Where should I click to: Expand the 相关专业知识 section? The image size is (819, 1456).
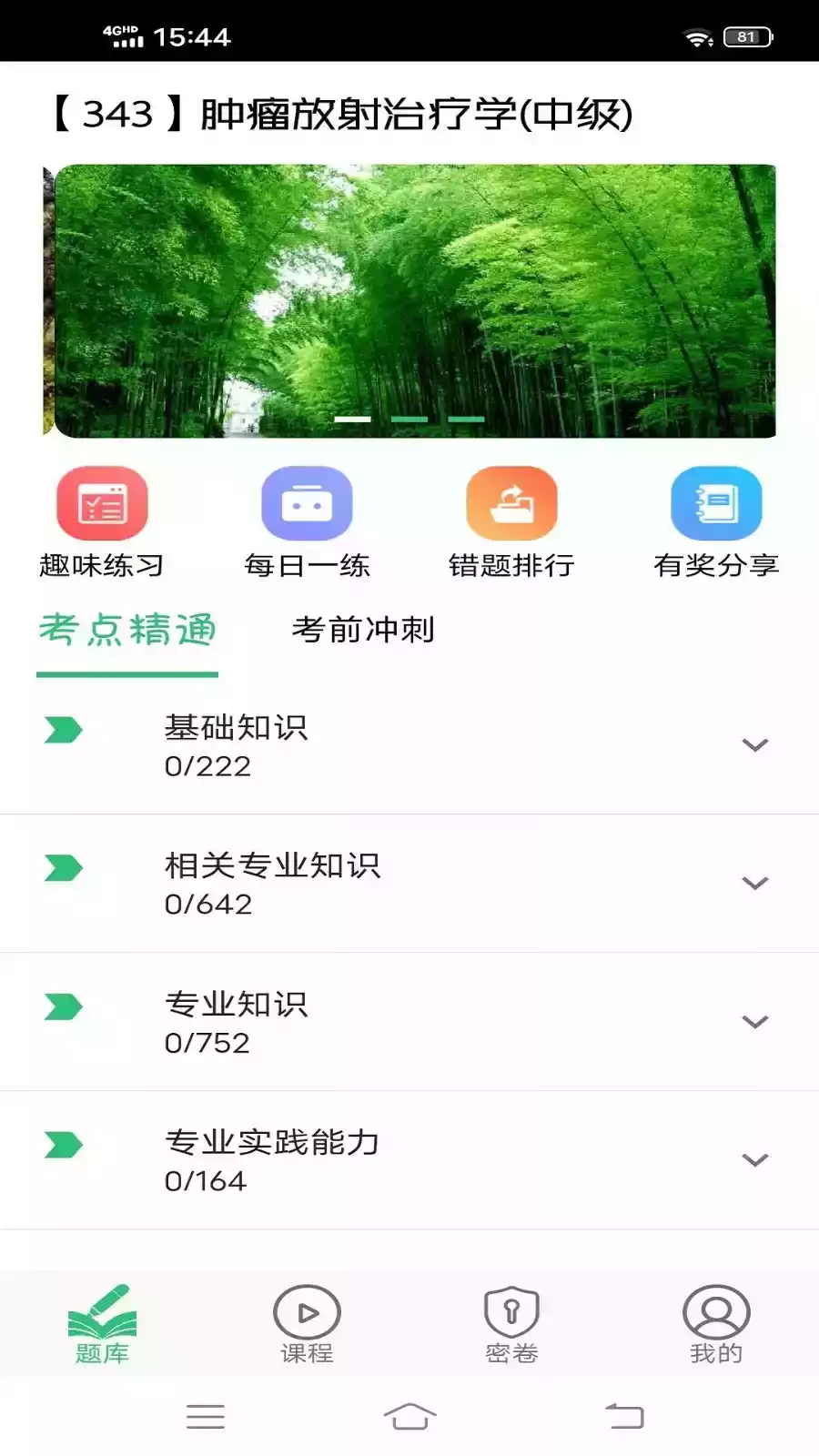click(753, 883)
